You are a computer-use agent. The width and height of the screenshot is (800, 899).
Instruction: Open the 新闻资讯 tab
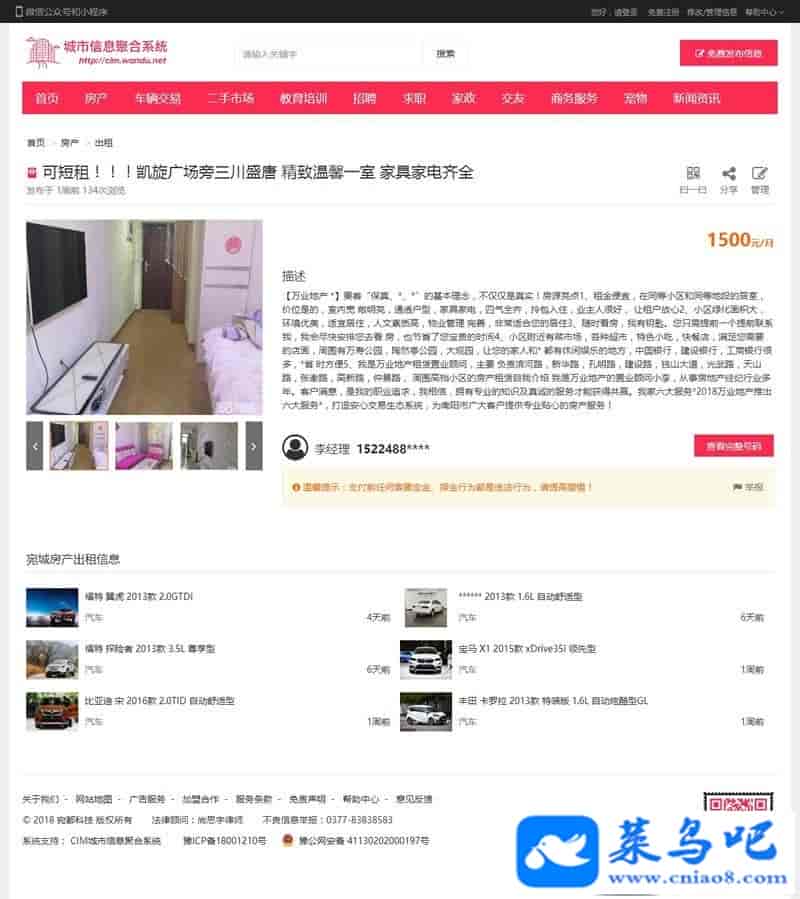(697, 98)
